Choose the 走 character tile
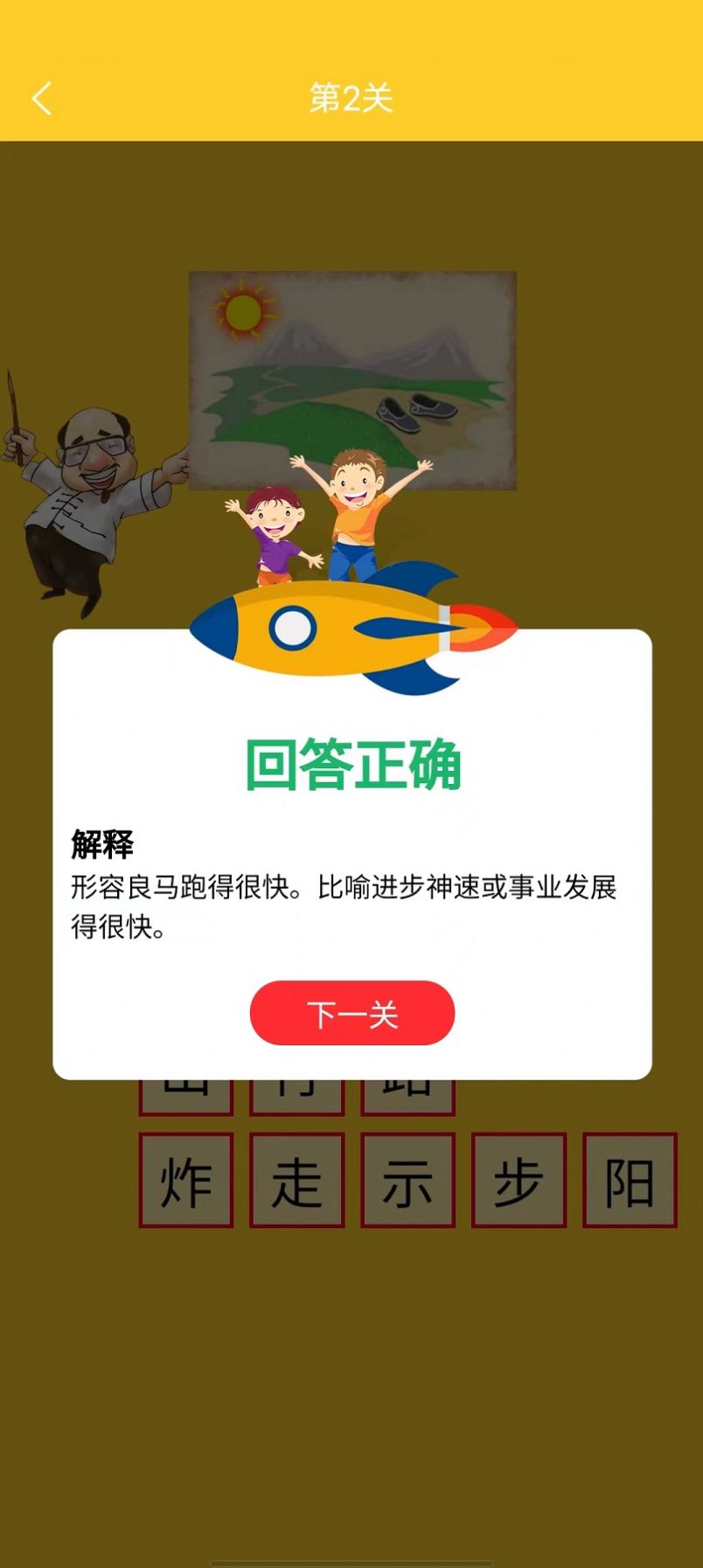Image resolution: width=703 pixels, height=1568 pixels. pos(297,1181)
